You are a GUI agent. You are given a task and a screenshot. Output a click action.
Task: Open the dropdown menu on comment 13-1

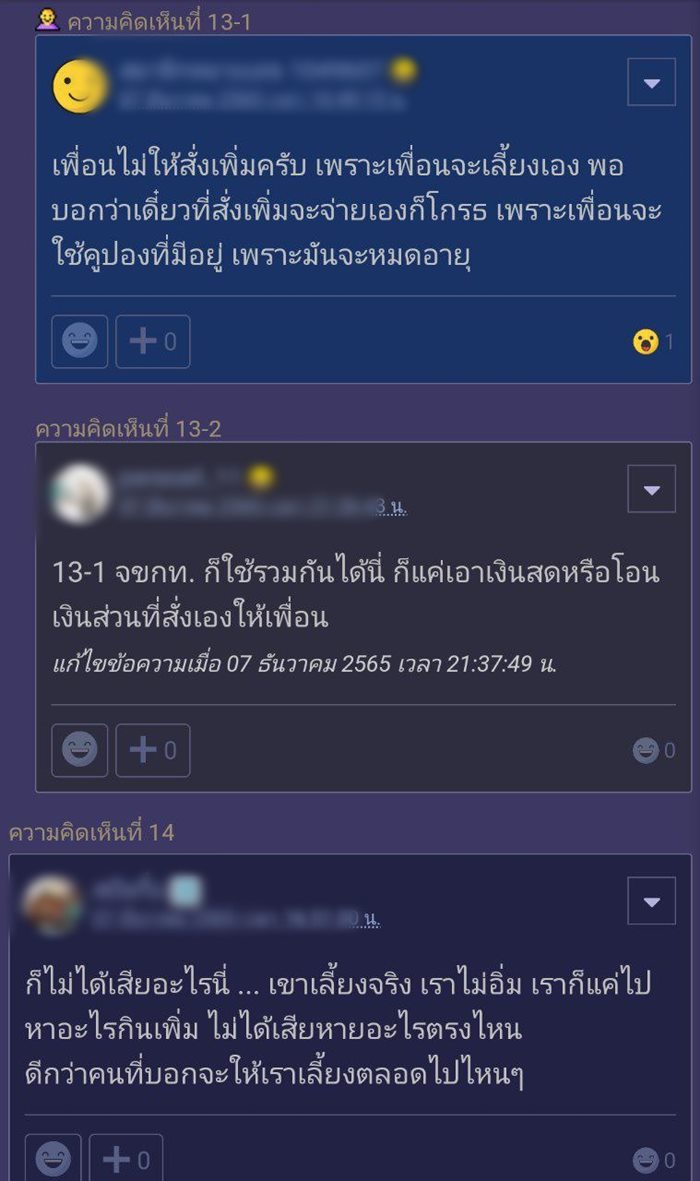click(x=651, y=82)
